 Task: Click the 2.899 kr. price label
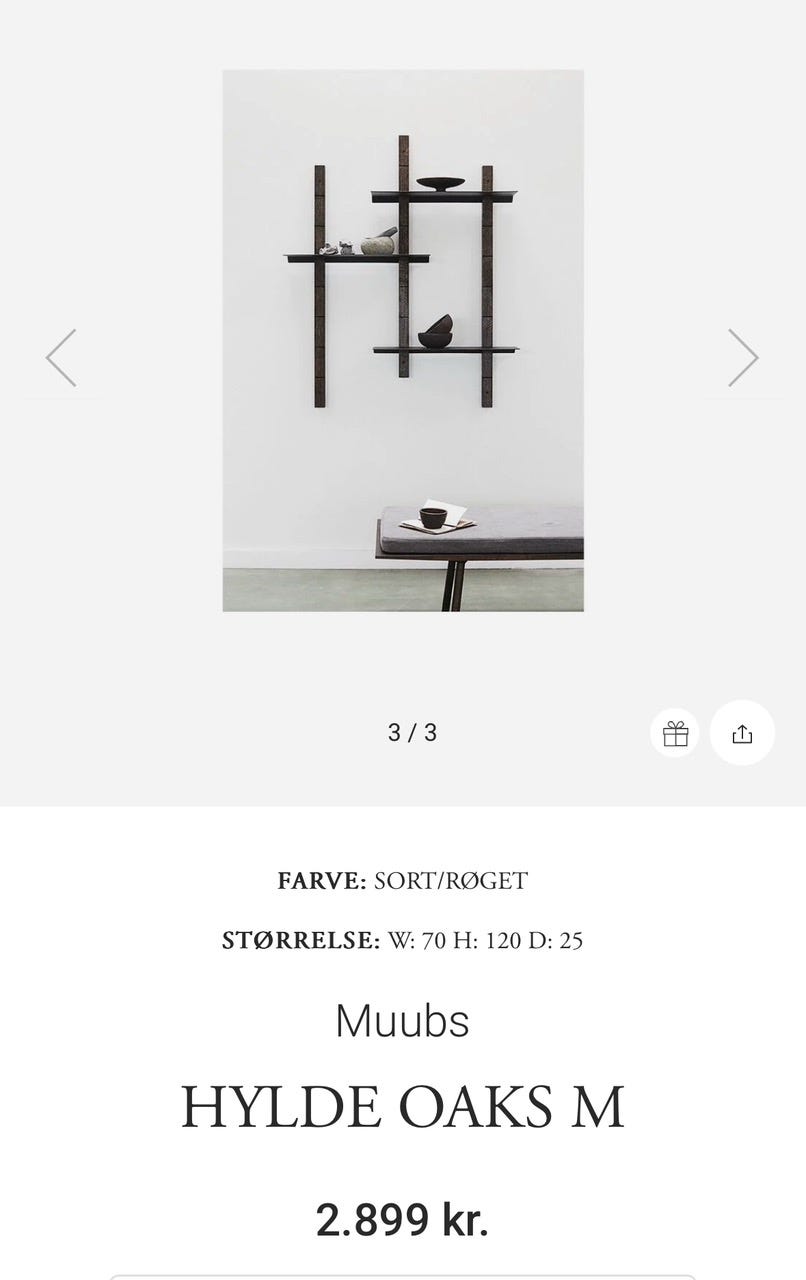click(403, 1219)
